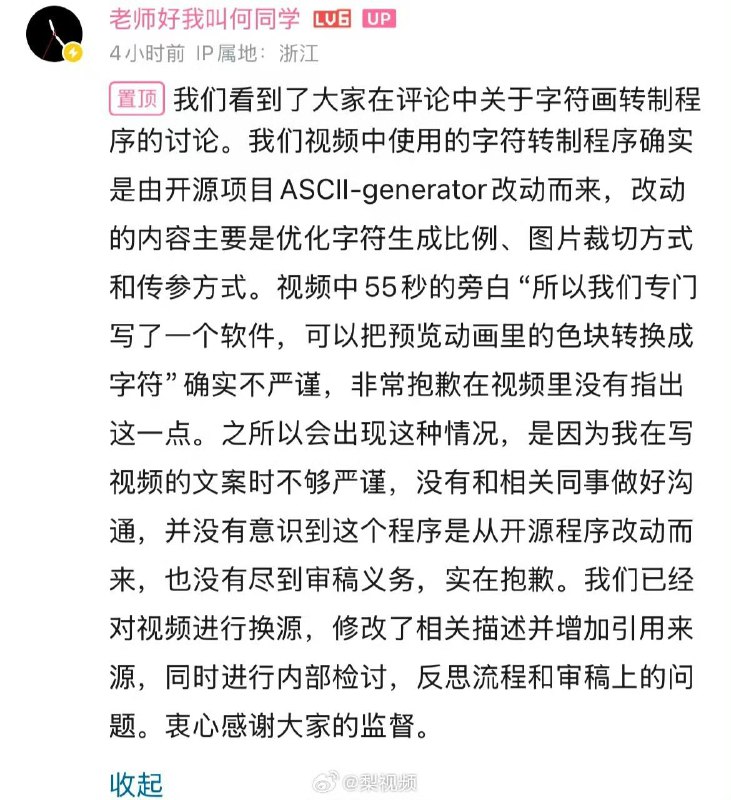Collapse the comment with 收起
The image size is (731, 800).
(136, 783)
